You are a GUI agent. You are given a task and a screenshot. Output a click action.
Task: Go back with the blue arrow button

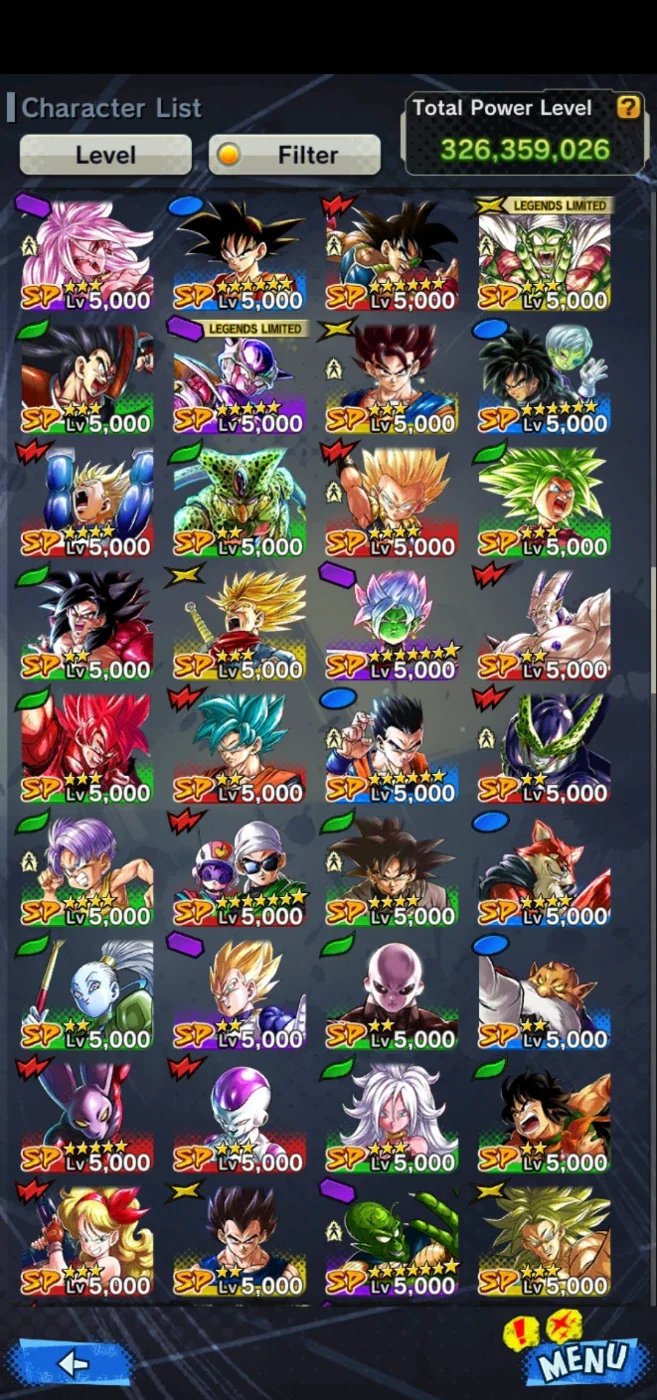point(70,1362)
